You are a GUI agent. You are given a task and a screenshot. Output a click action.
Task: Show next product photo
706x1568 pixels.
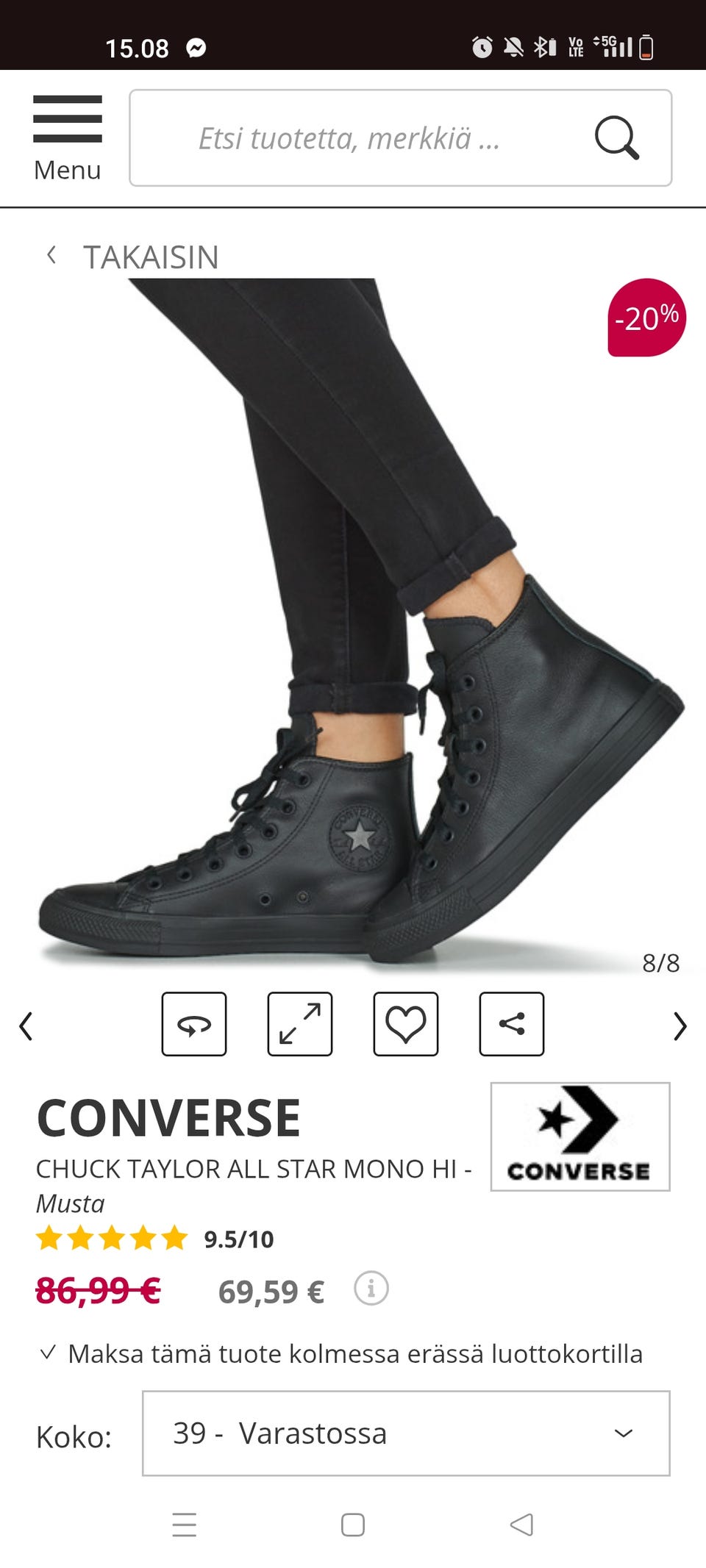tap(680, 1026)
